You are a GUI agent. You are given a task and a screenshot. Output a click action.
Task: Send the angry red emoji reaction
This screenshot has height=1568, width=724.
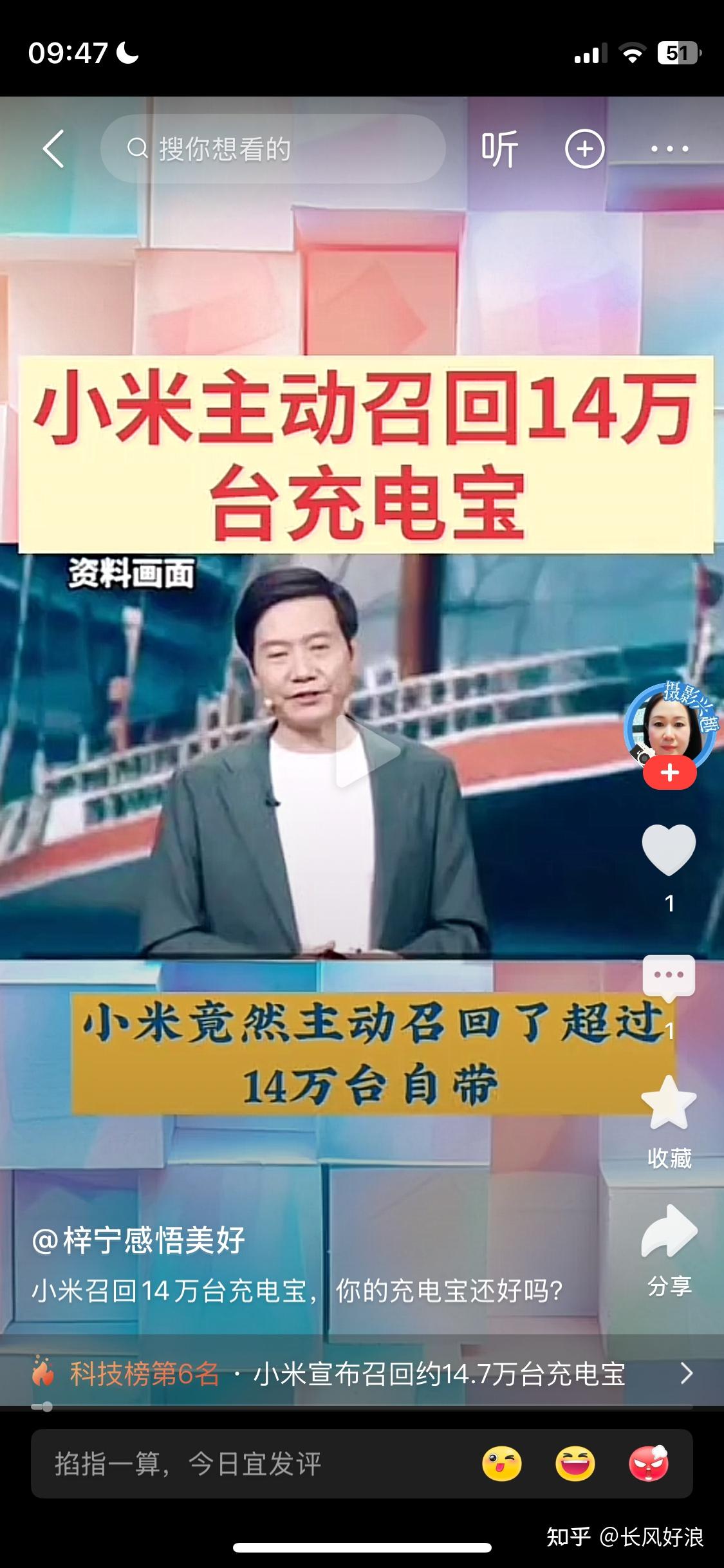[x=649, y=1464]
